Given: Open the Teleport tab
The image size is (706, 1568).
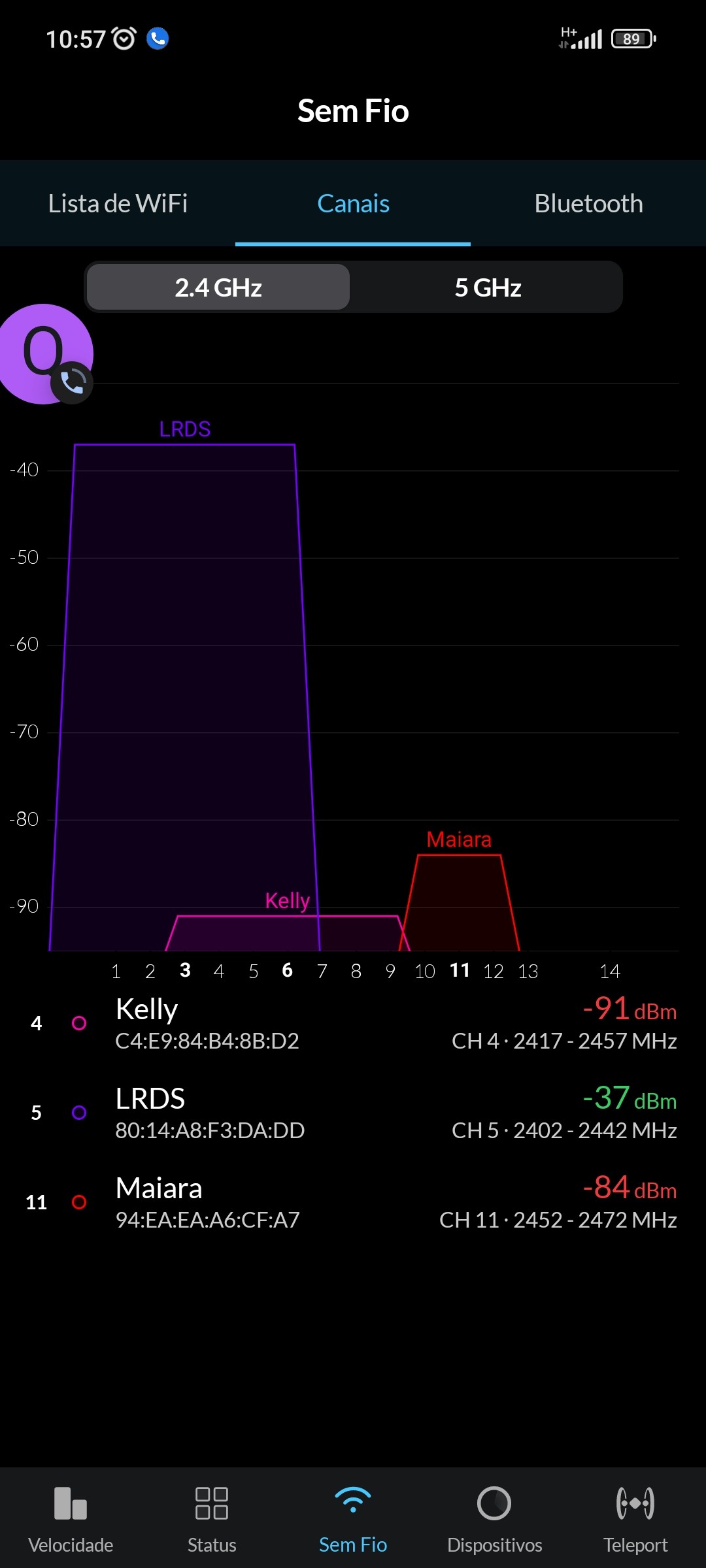Looking at the screenshot, I should [x=635, y=1517].
